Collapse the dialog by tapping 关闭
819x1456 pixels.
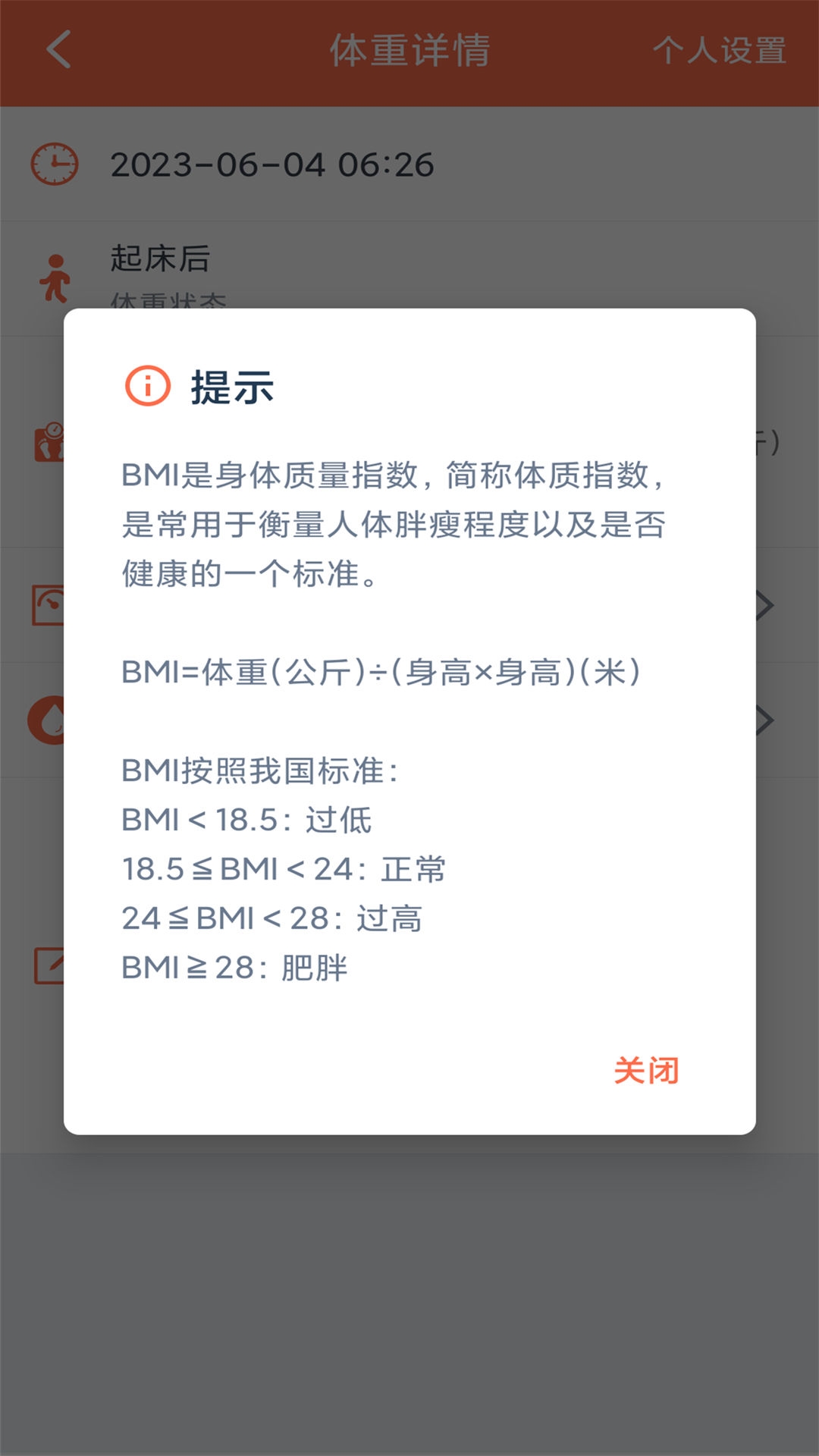coord(648,1069)
